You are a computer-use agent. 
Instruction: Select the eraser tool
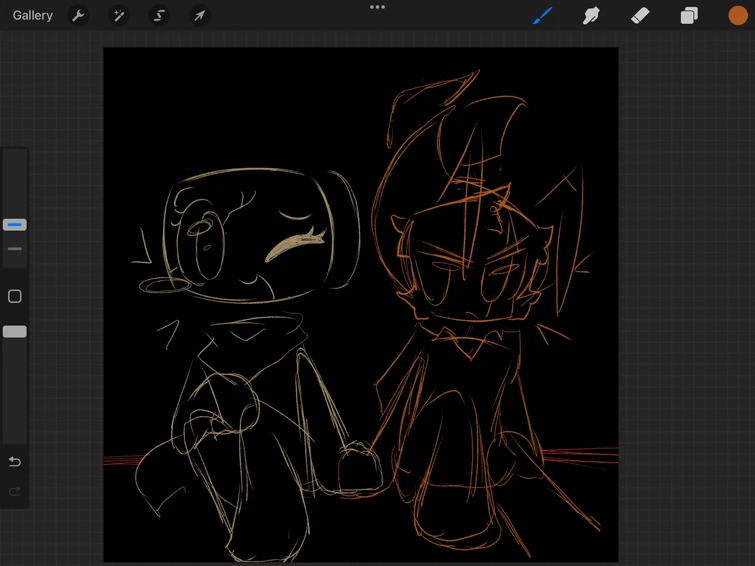(x=640, y=15)
